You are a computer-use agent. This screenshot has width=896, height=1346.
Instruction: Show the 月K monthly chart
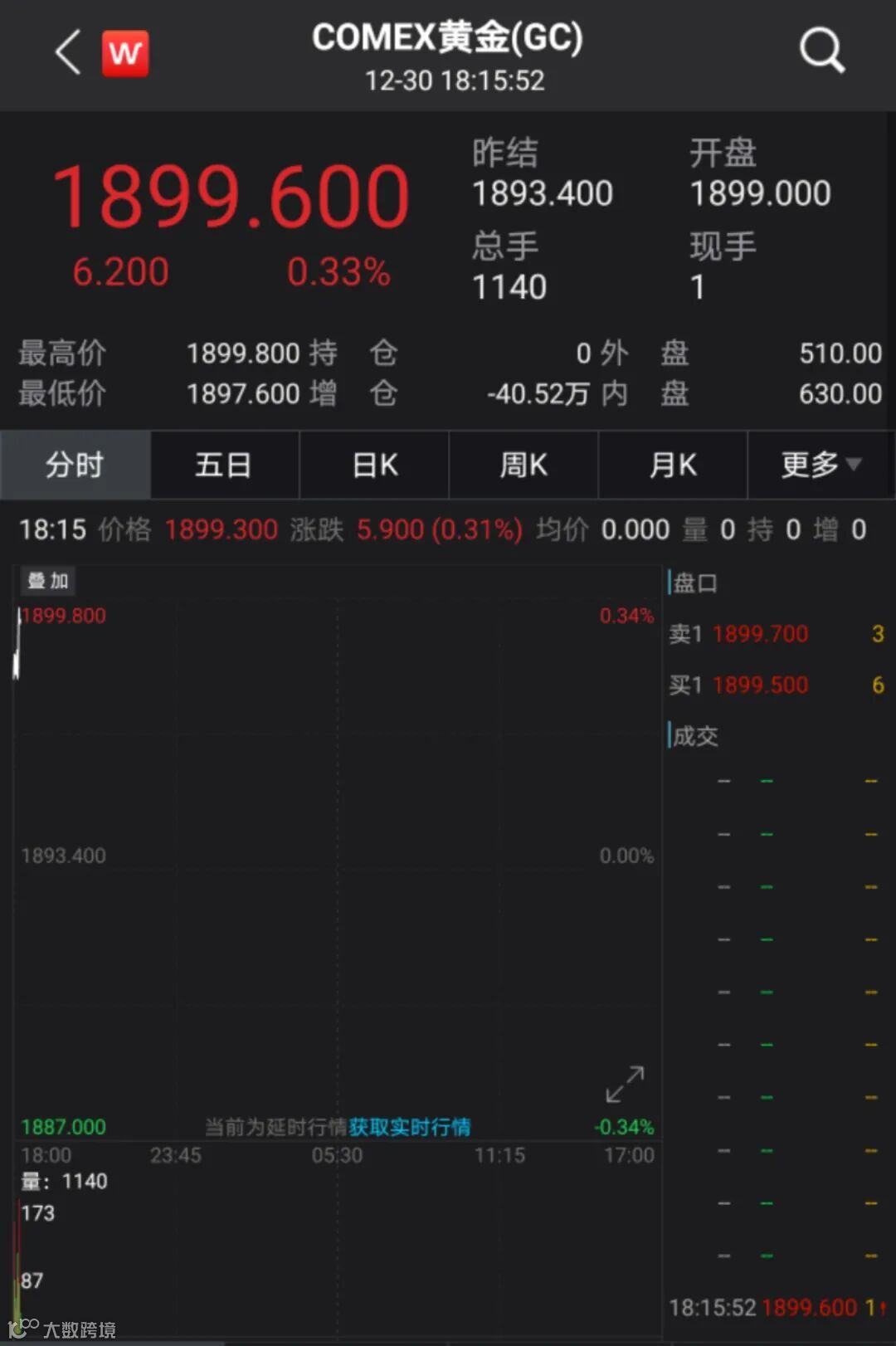click(673, 465)
